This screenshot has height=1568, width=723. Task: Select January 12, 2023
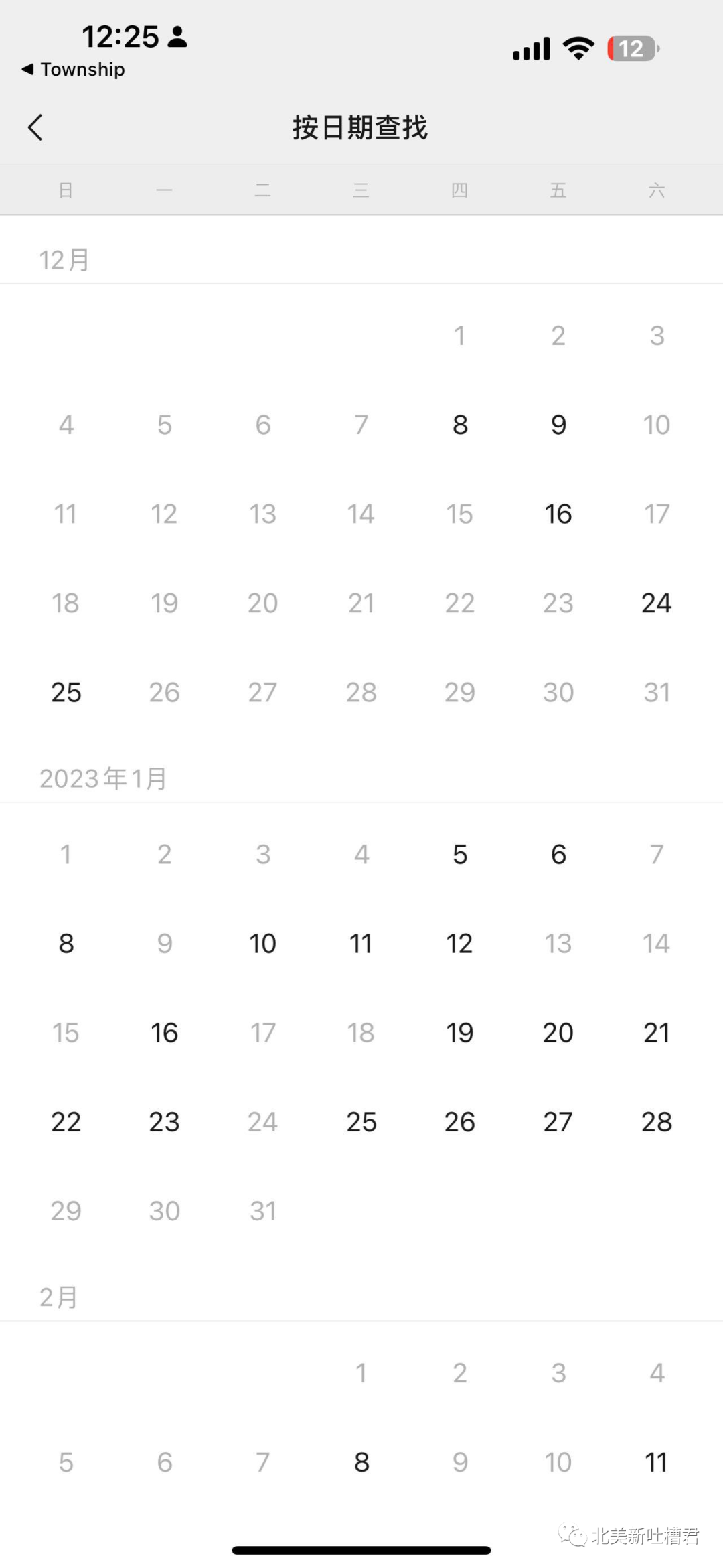[x=459, y=943]
